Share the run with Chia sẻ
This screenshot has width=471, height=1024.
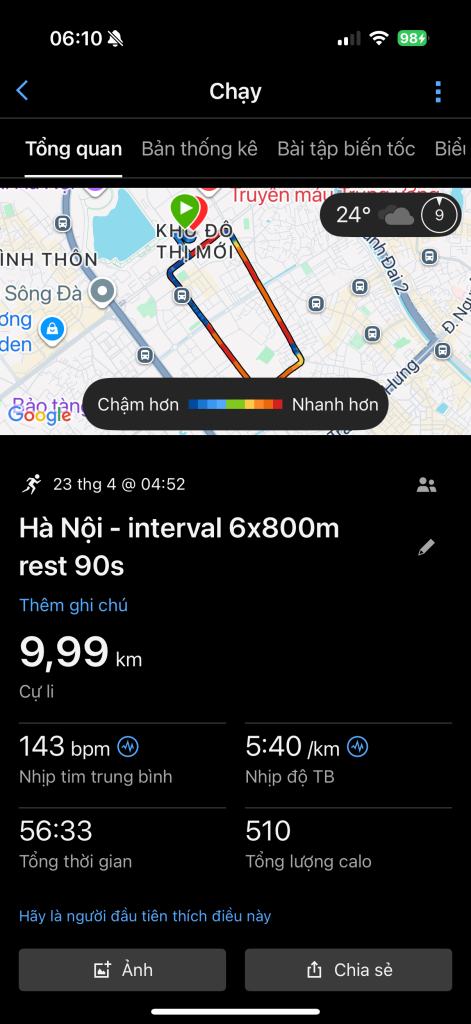[x=348, y=970]
